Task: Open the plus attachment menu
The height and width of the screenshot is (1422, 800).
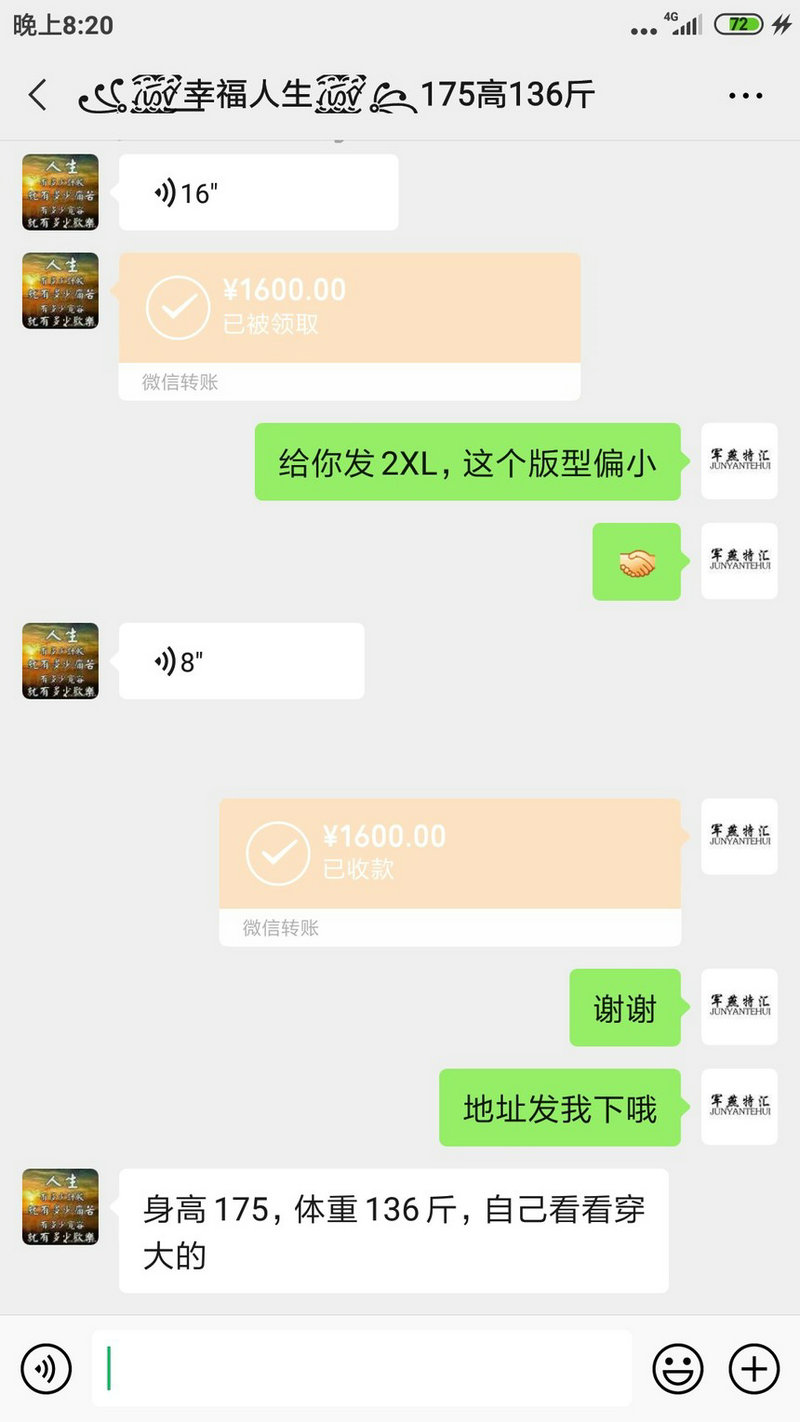Action: [754, 1368]
